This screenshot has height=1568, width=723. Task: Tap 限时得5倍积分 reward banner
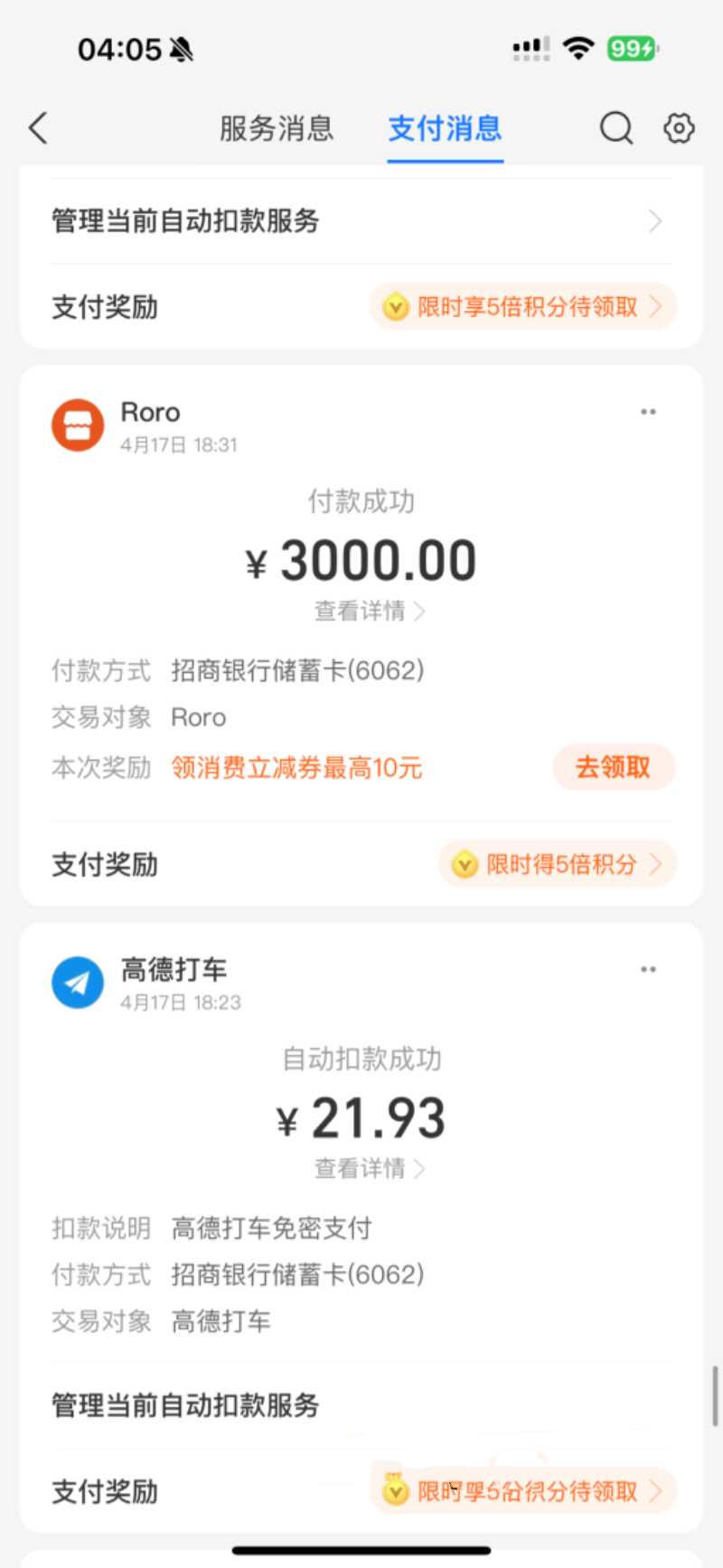(x=556, y=864)
